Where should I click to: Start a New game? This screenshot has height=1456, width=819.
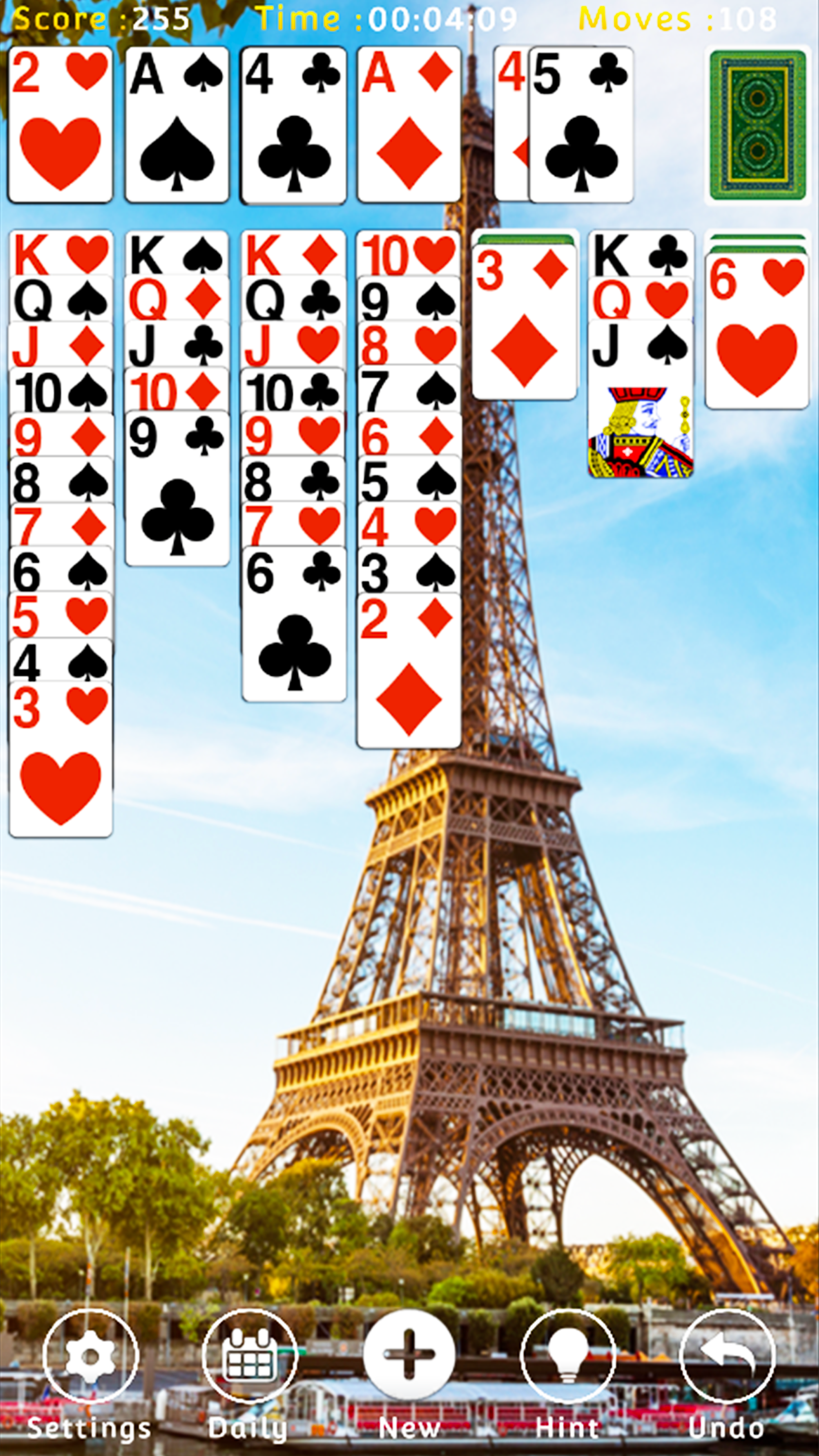[x=409, y=1357]
